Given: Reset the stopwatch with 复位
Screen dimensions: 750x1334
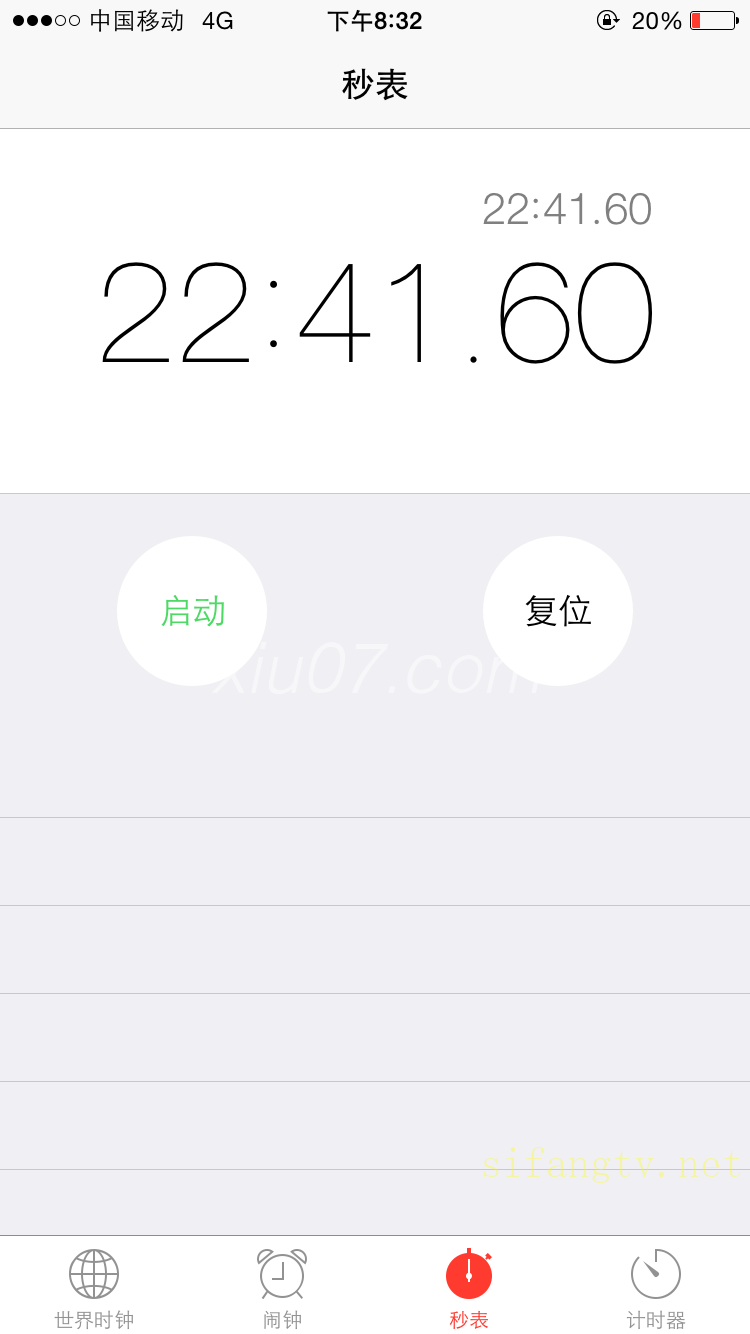Looking at the screenshot, I should coord(558,611).
